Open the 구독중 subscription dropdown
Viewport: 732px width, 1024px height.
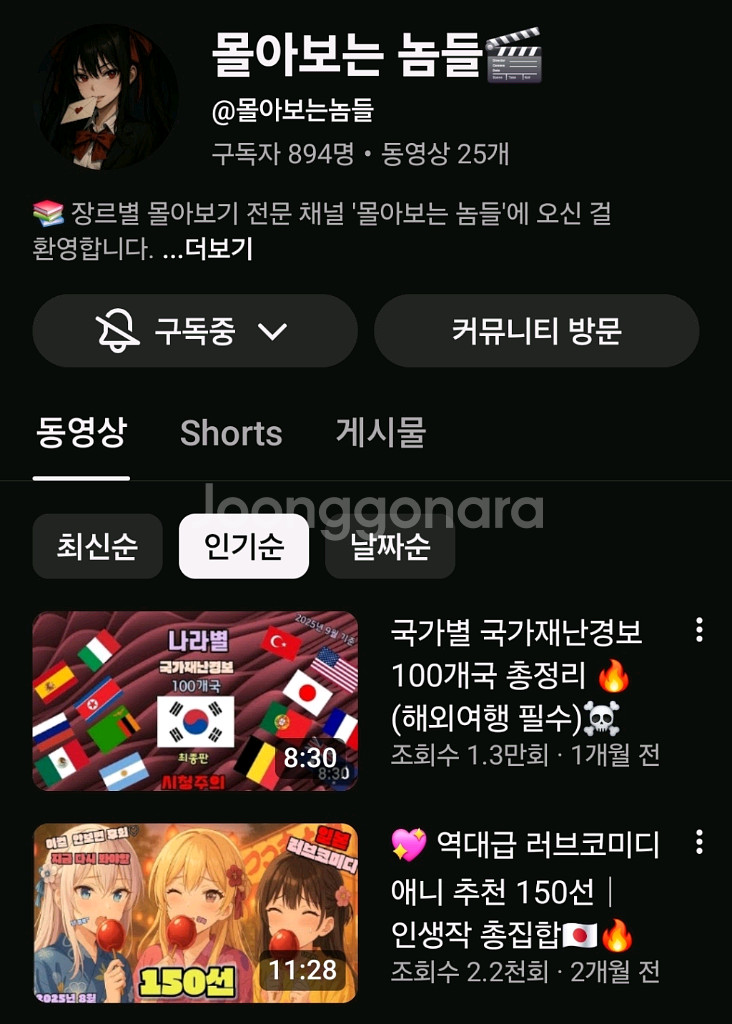coord(194,331)
